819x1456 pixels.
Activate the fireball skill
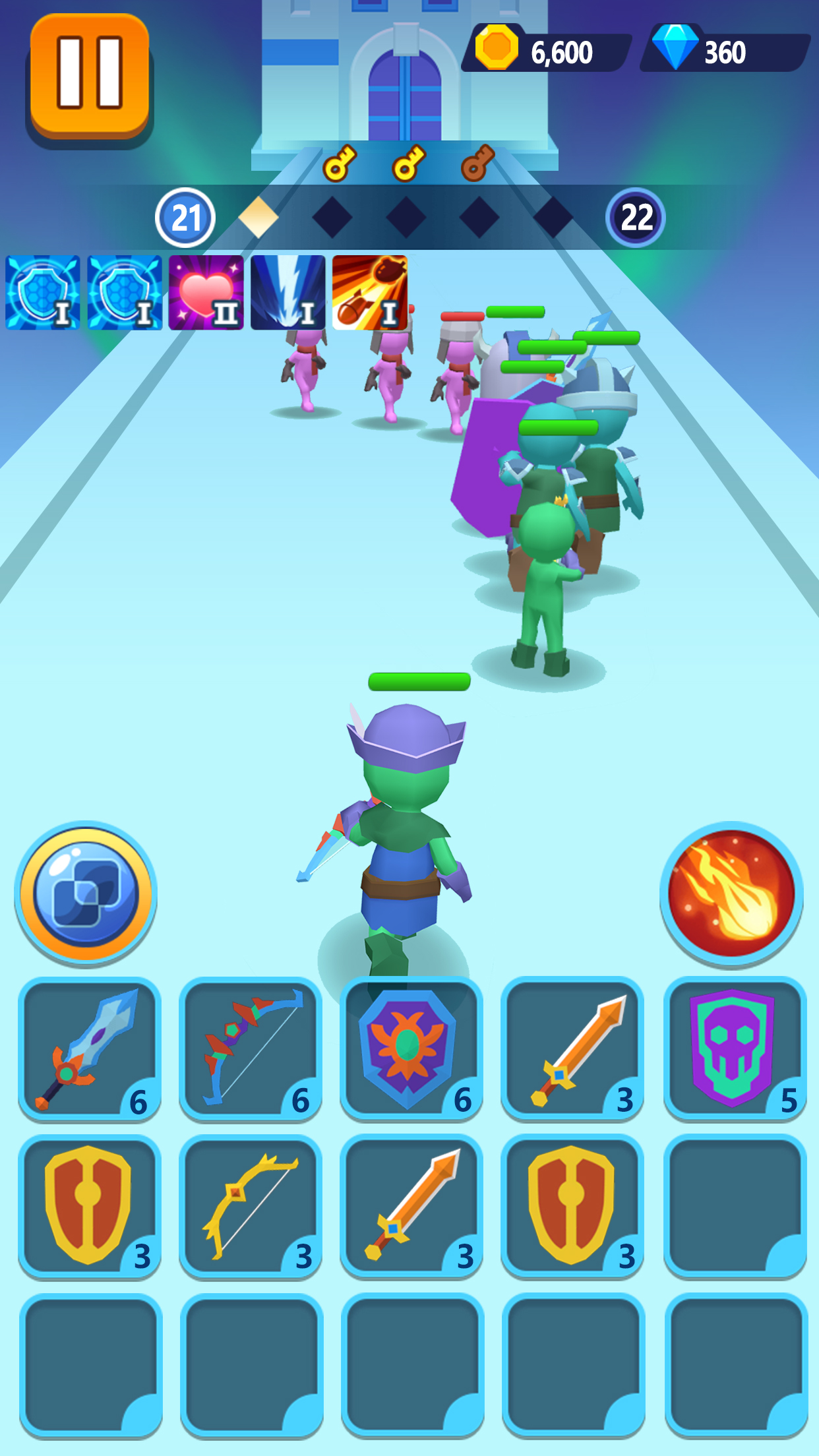click(x=731, y=894)
